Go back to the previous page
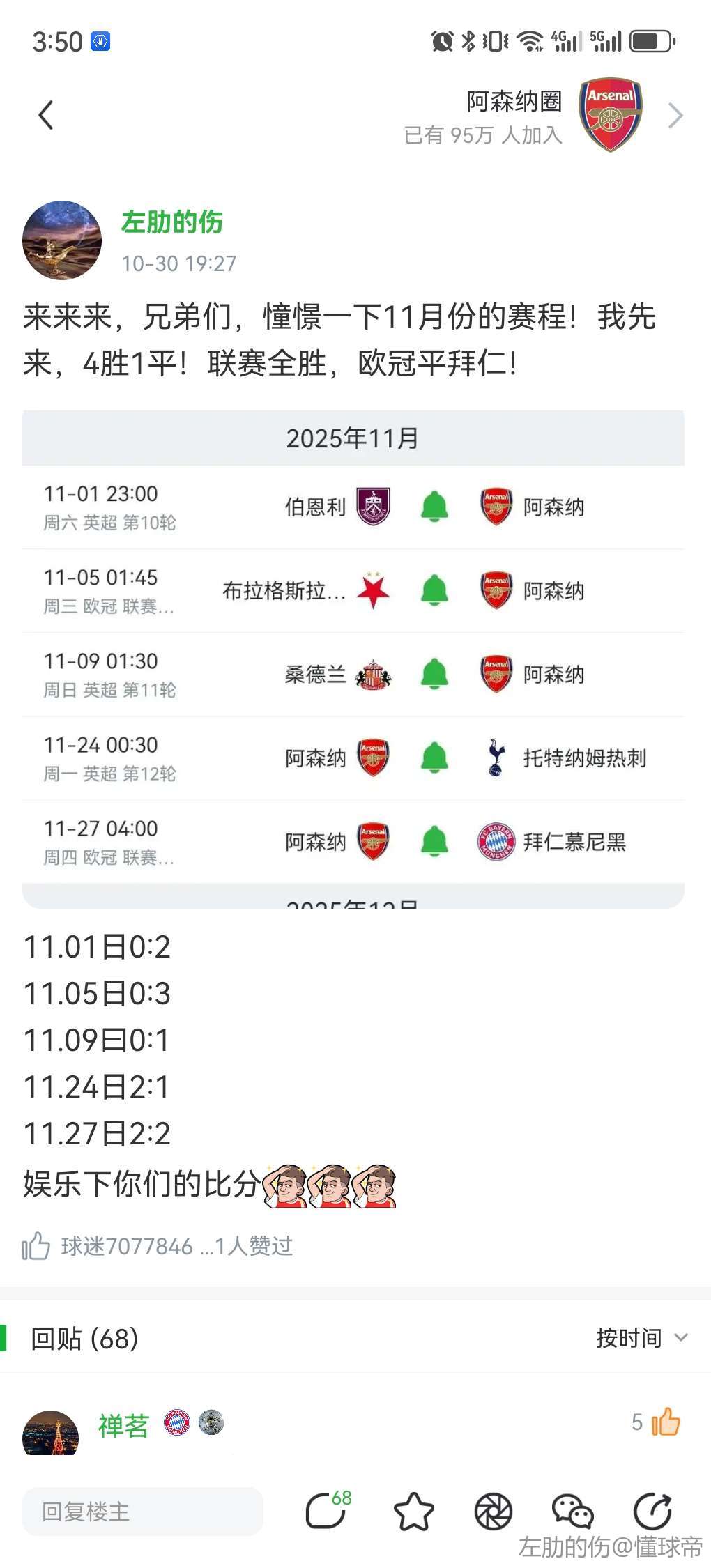The height and width of the screenshot is (1568, 711). [46, 115]
